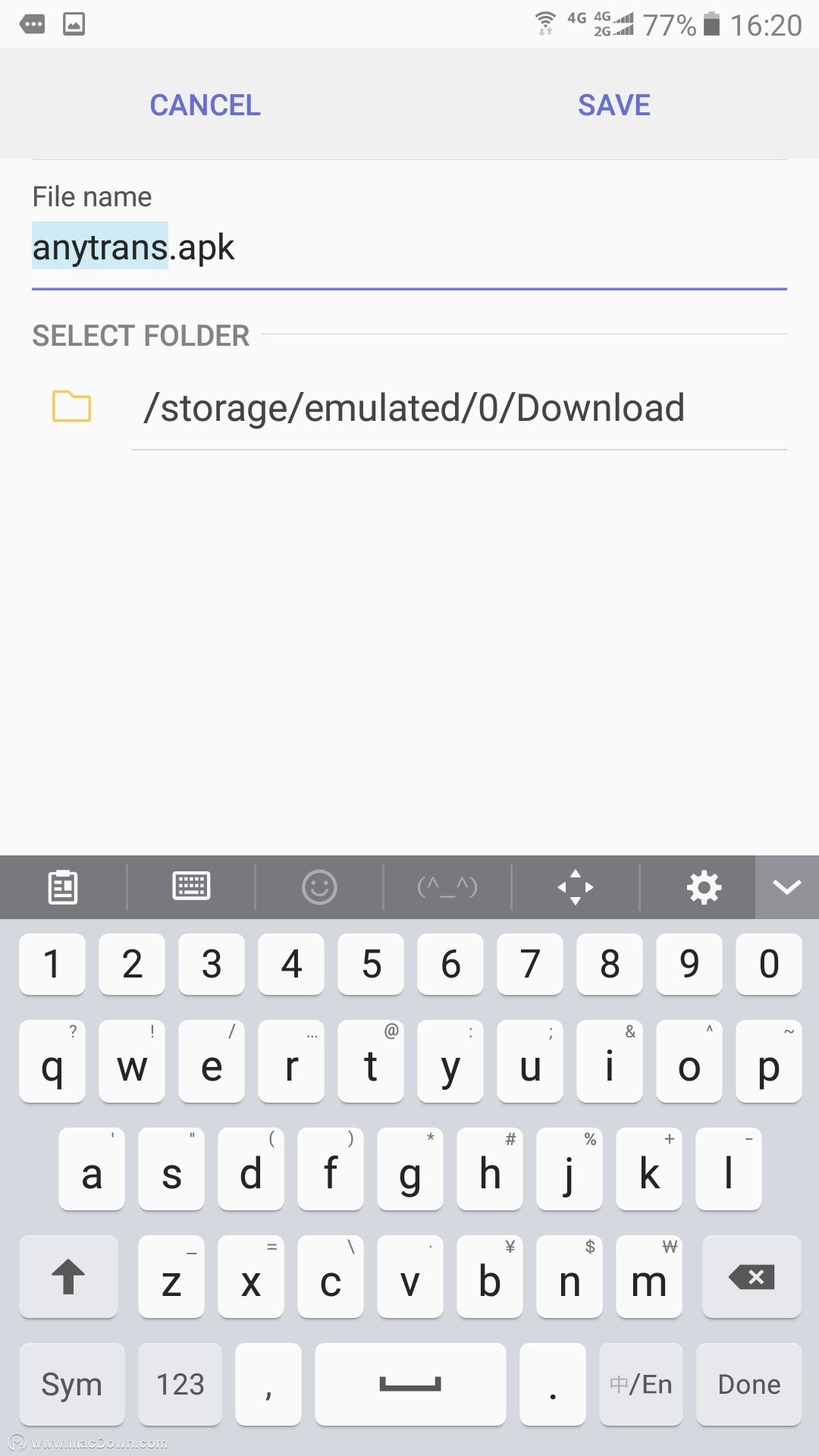819x1456 pixels.
Task: Save the anytrans.apk file
Action: (613, 105)
